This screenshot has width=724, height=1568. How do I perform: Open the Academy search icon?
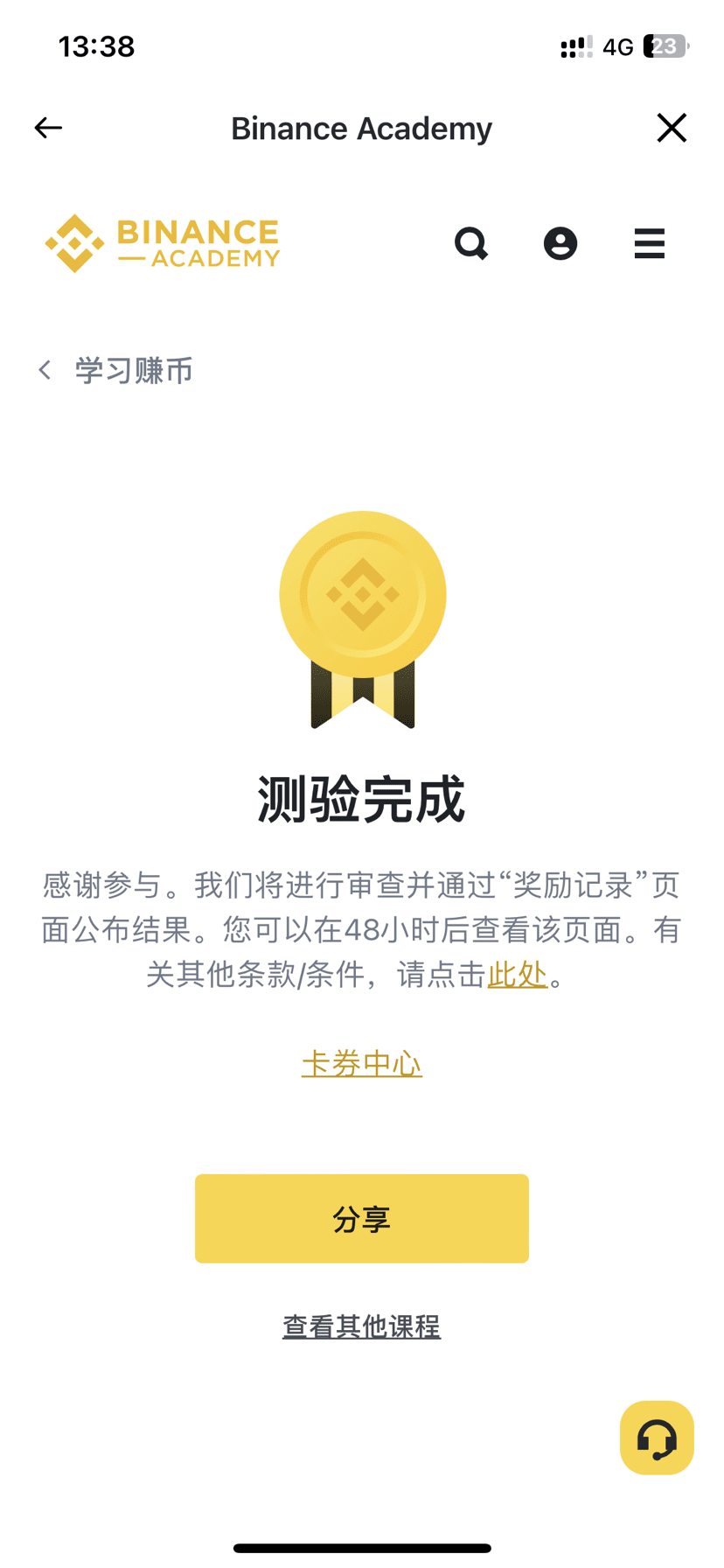click(471, 243)
